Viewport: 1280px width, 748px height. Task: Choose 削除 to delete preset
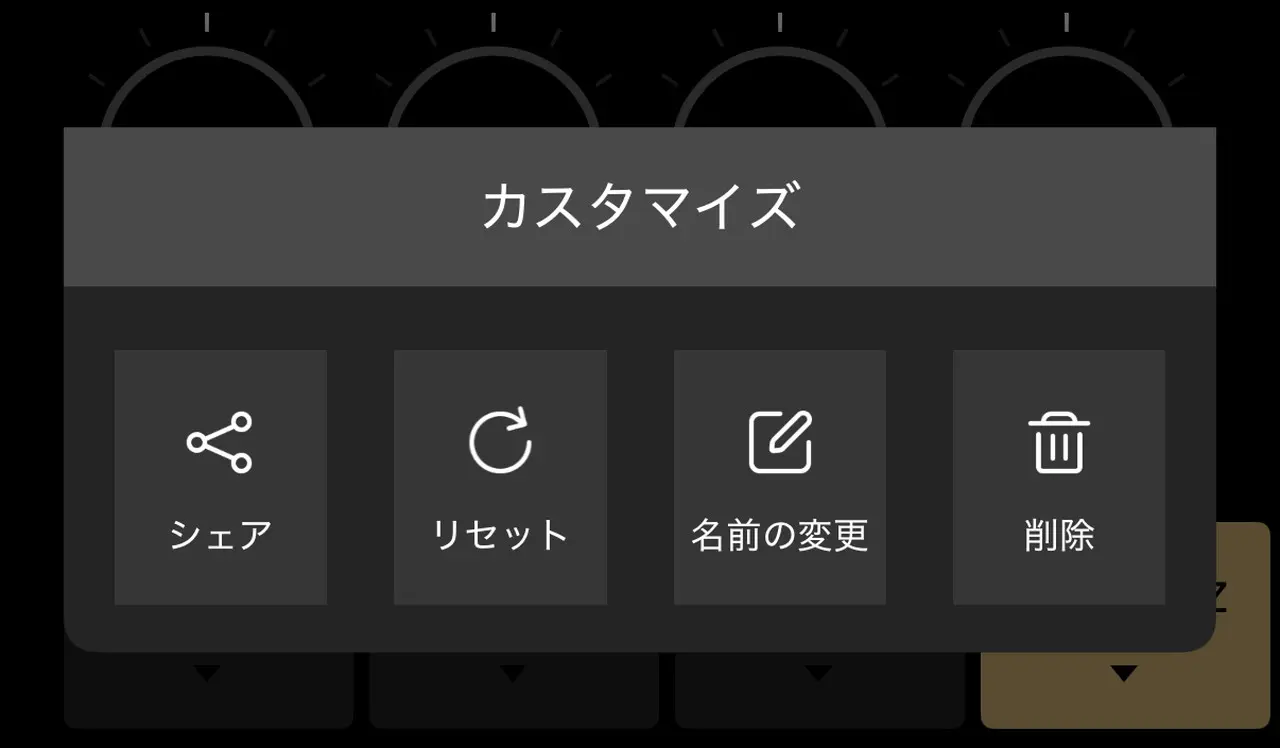(x=1059, y=477)
